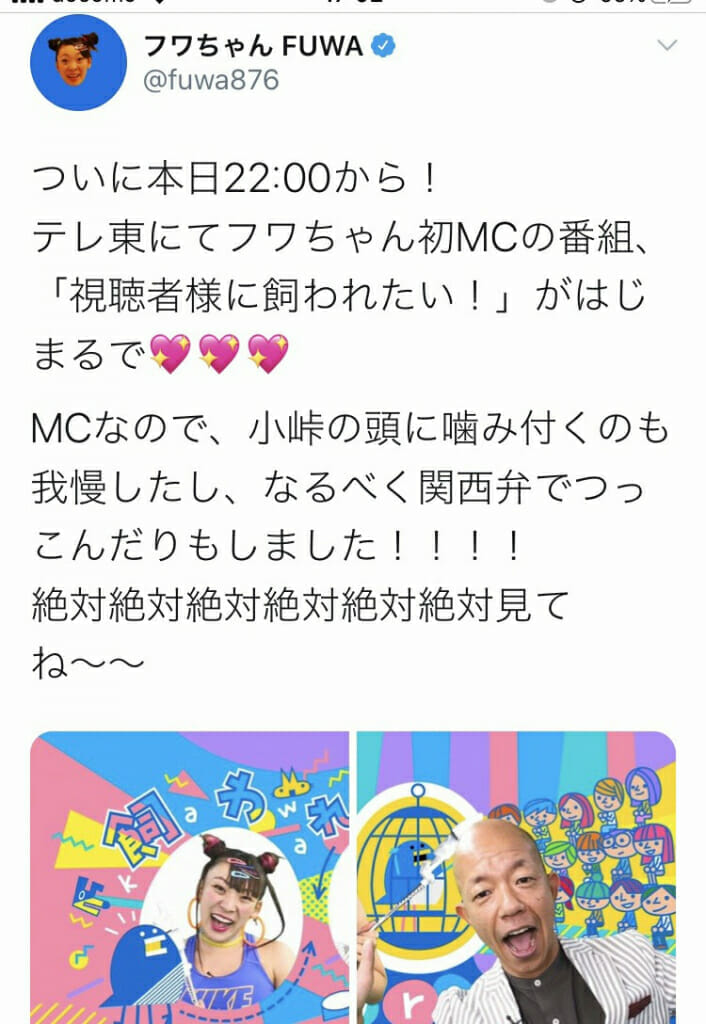Expand the tweet options chevron
Screen dimensions: 706x1024
coord(666,45)
